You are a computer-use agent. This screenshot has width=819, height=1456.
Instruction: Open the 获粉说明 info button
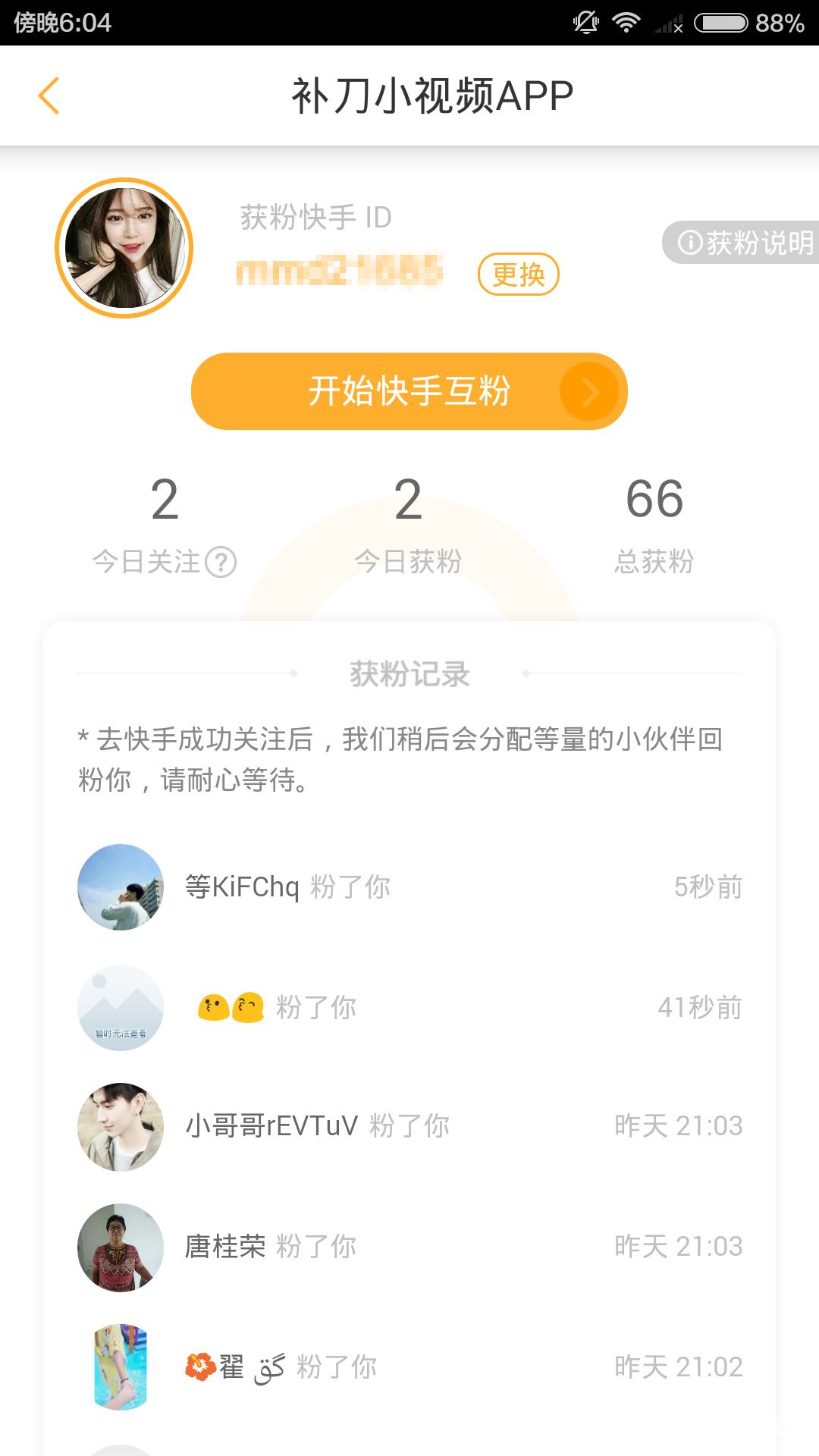click(x=743, y=243)
